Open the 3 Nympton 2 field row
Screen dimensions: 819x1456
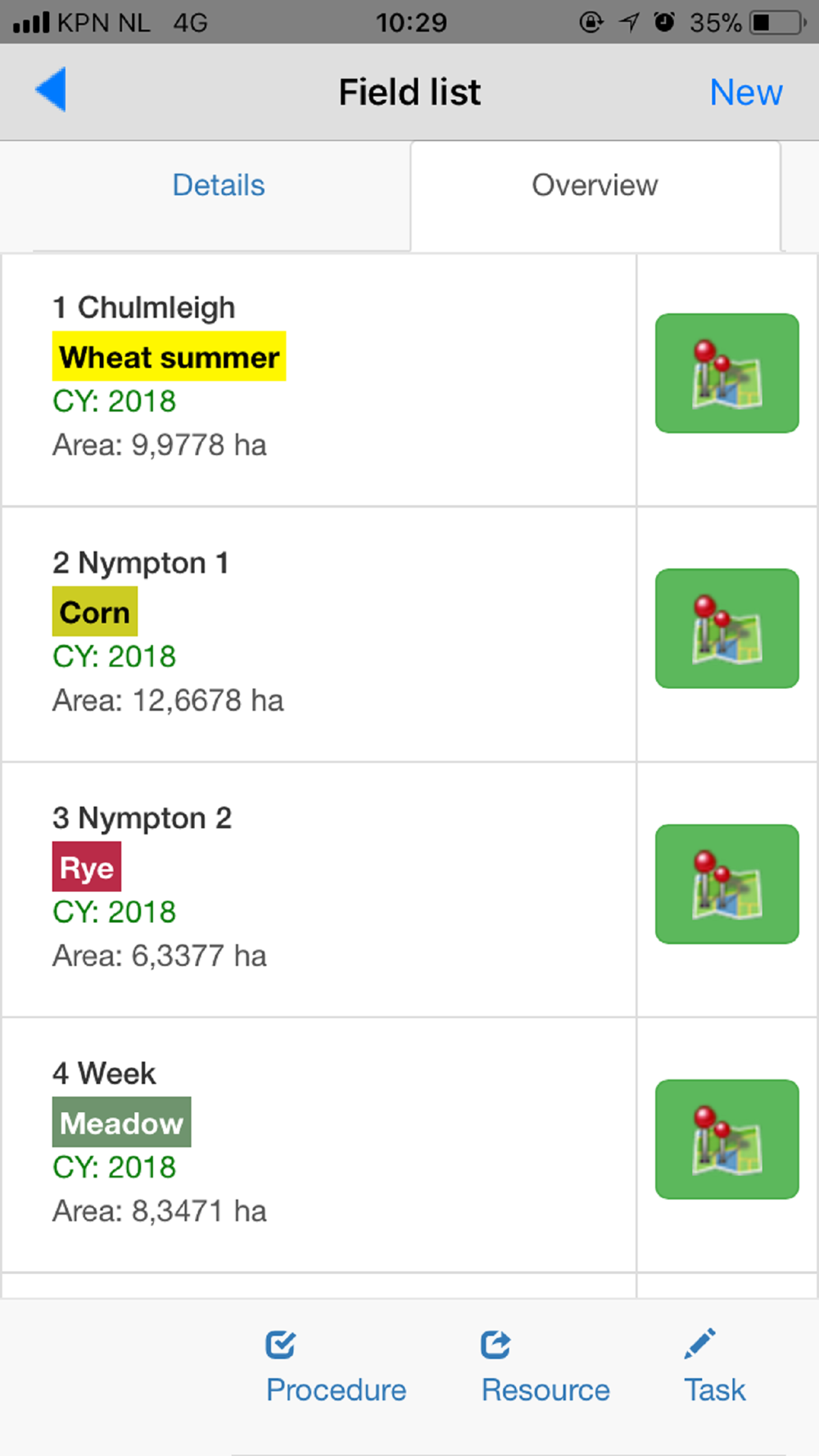point(319,889)
